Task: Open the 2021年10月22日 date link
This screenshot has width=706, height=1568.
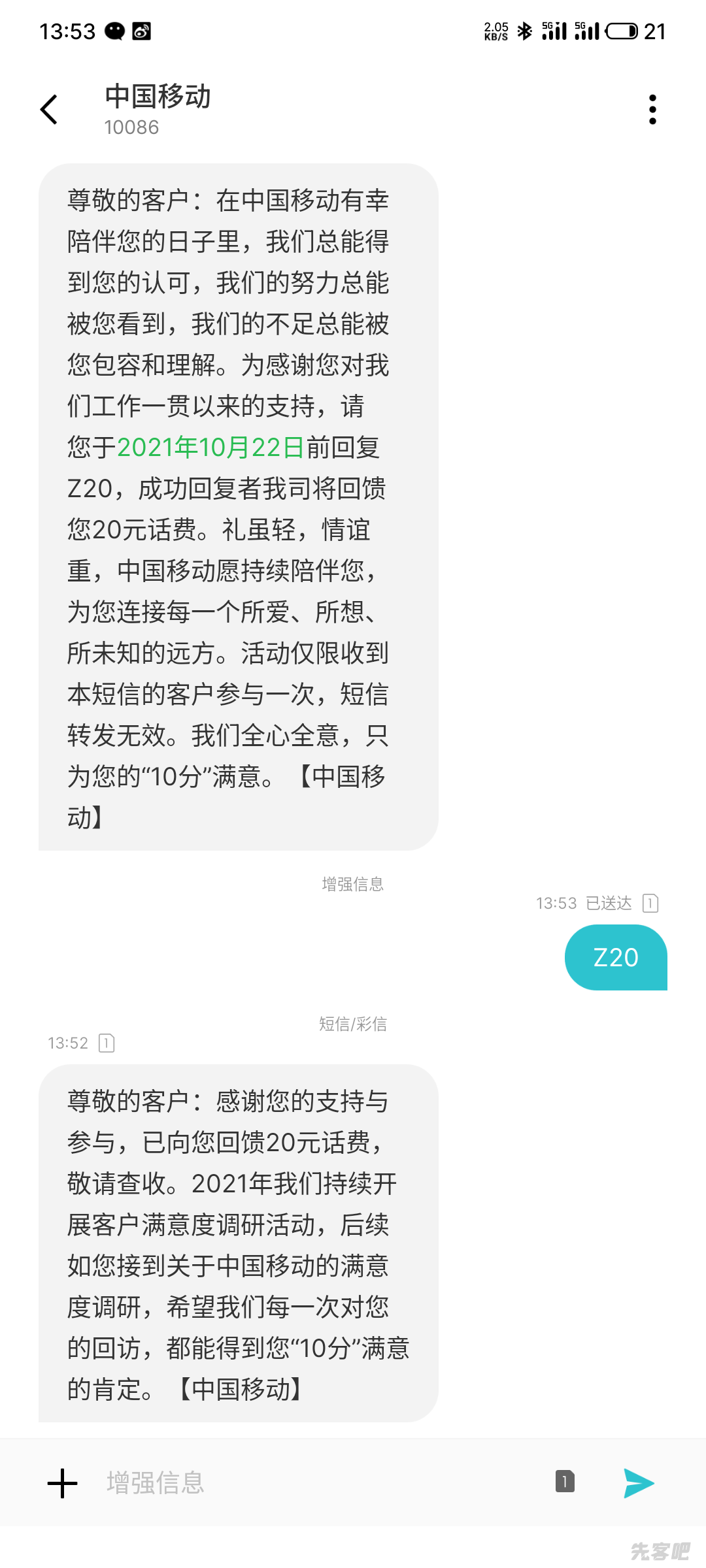Action: point(211,448)
